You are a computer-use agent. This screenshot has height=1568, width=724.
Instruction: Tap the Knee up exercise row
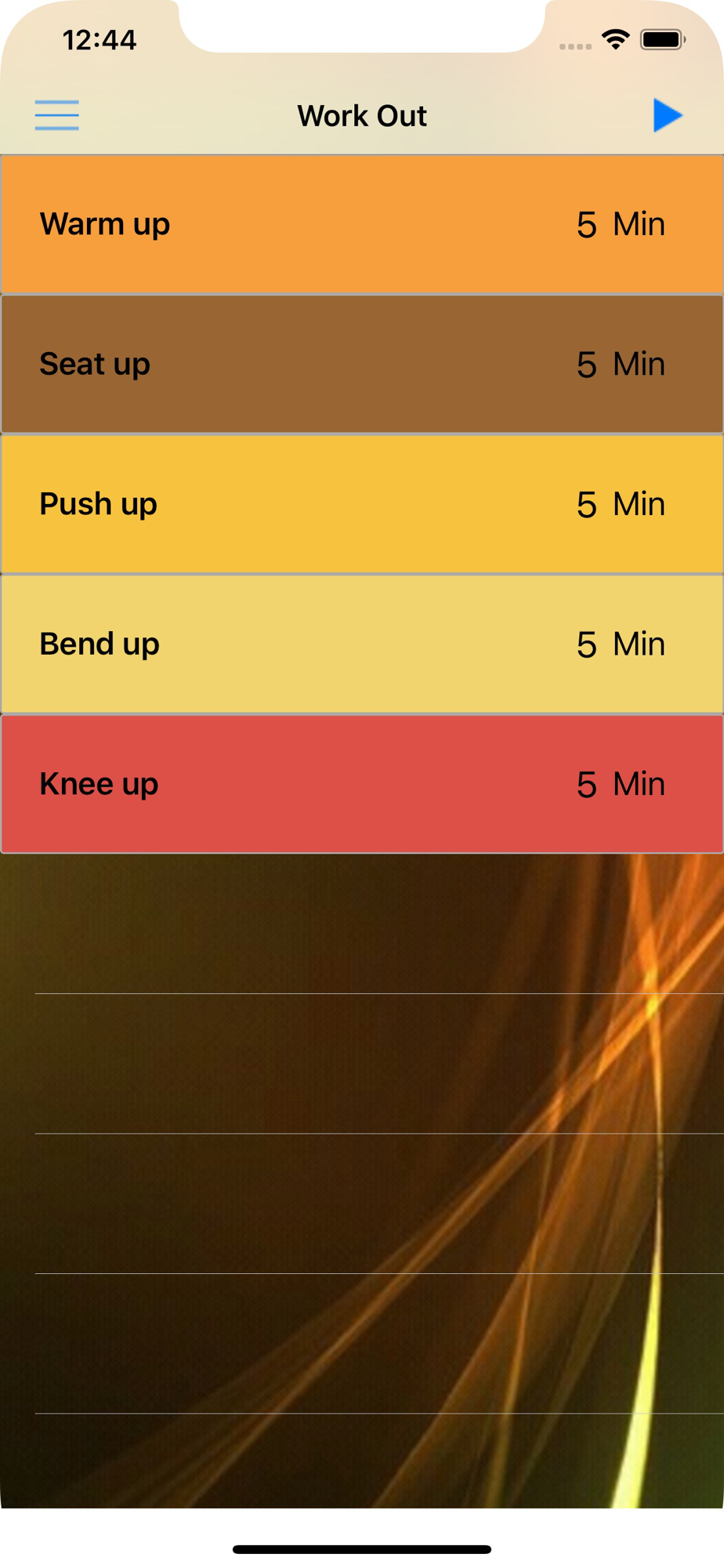[x=362, y=784]
